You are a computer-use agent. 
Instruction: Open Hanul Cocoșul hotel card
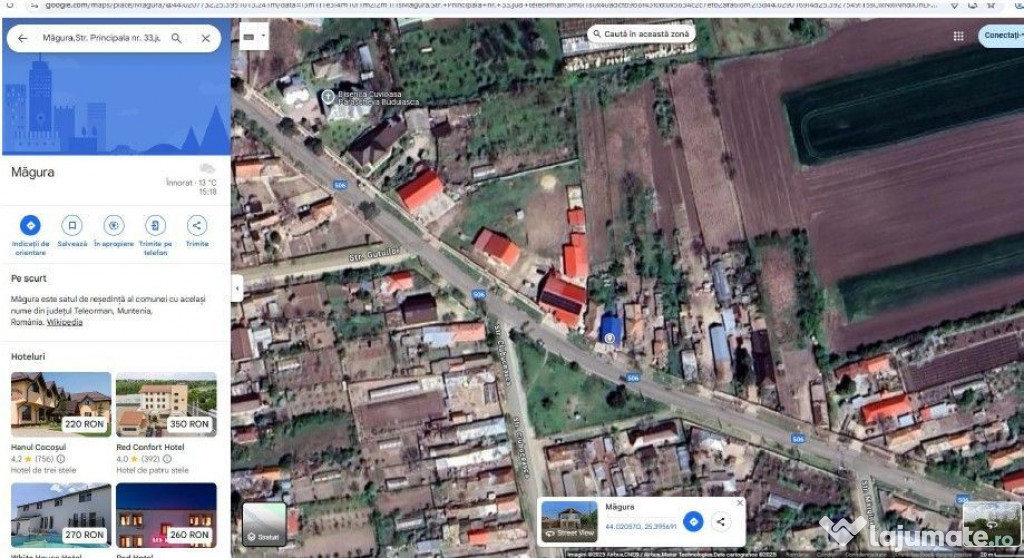[61, 404]
